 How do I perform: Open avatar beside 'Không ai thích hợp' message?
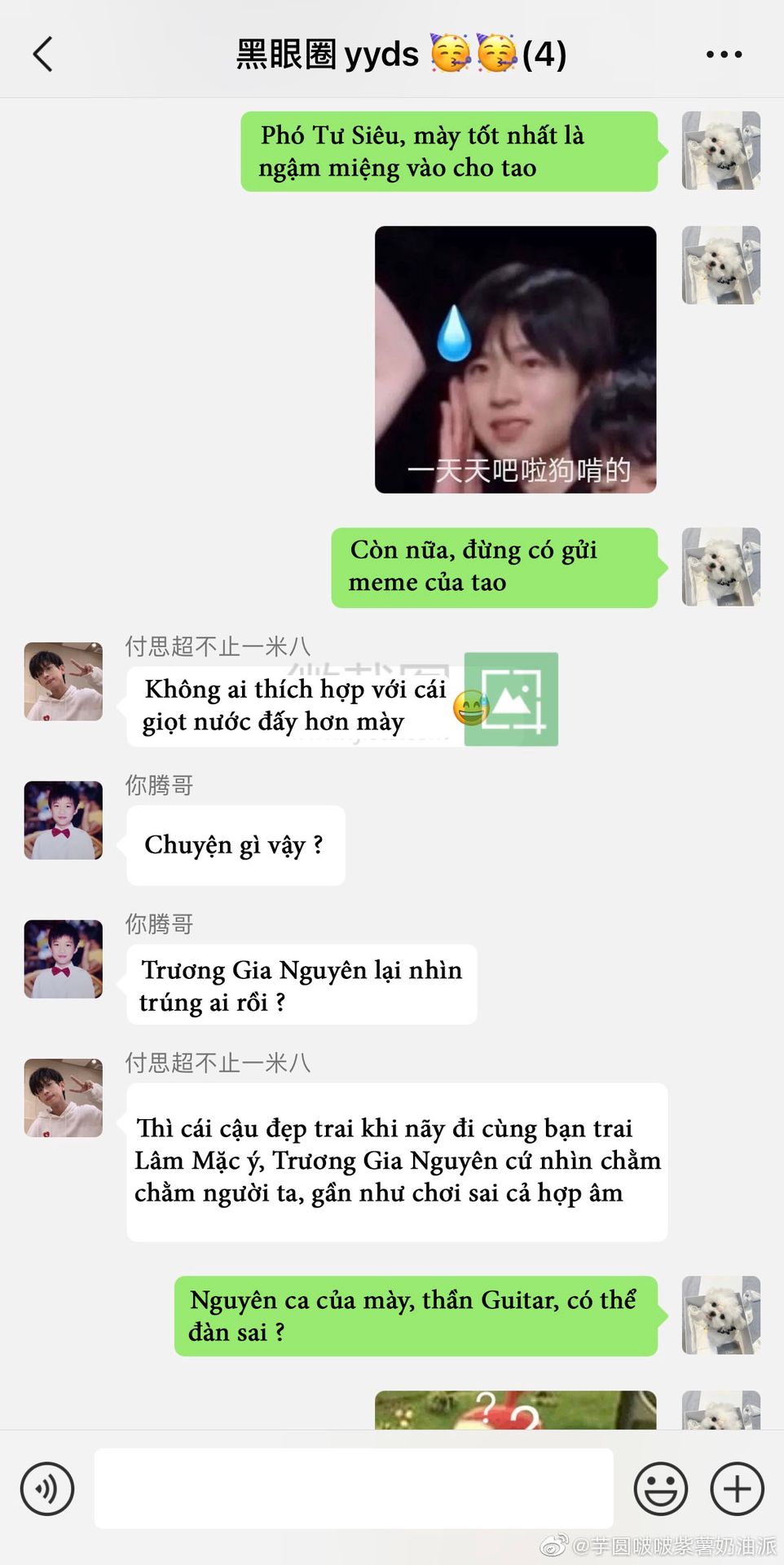tap(64, 681)
